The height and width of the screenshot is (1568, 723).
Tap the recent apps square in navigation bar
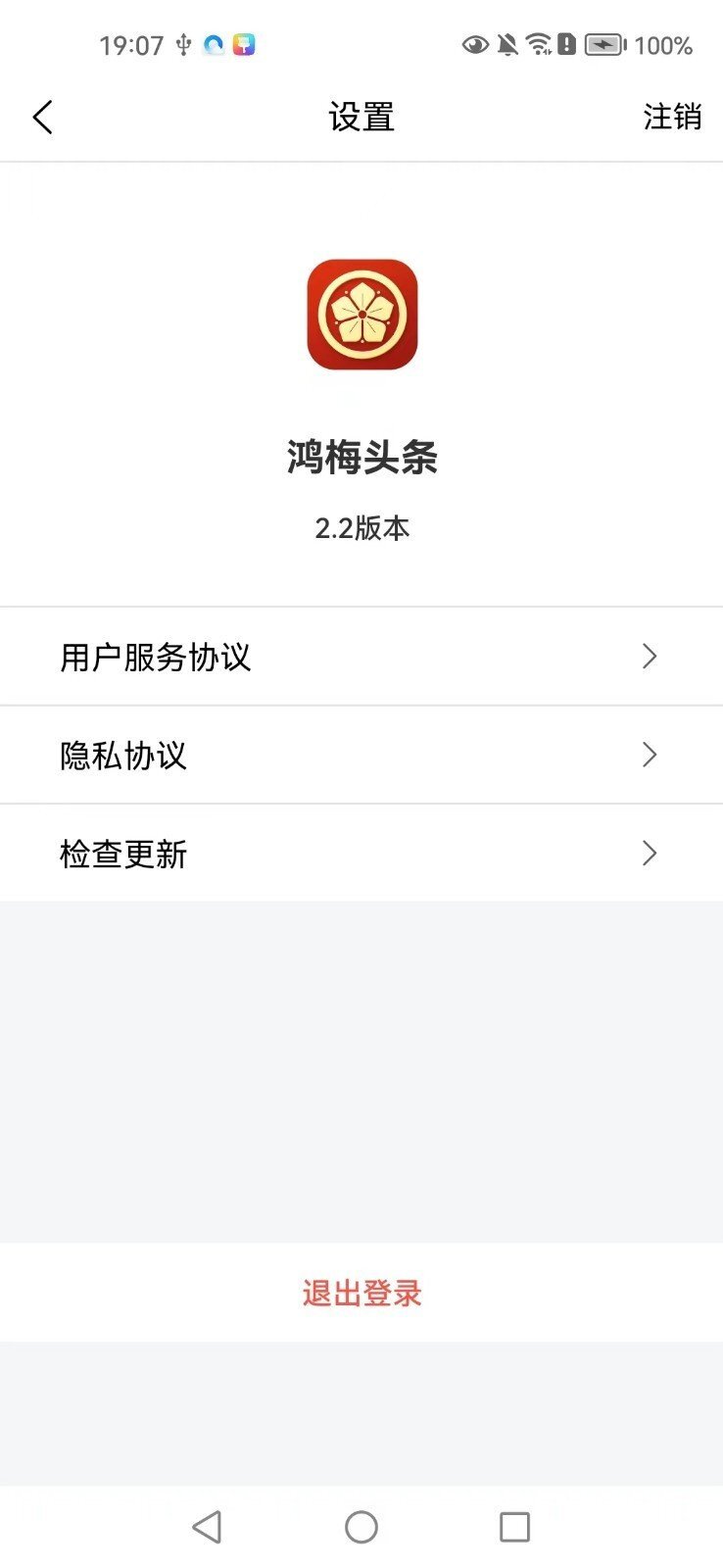[511, 1527]
